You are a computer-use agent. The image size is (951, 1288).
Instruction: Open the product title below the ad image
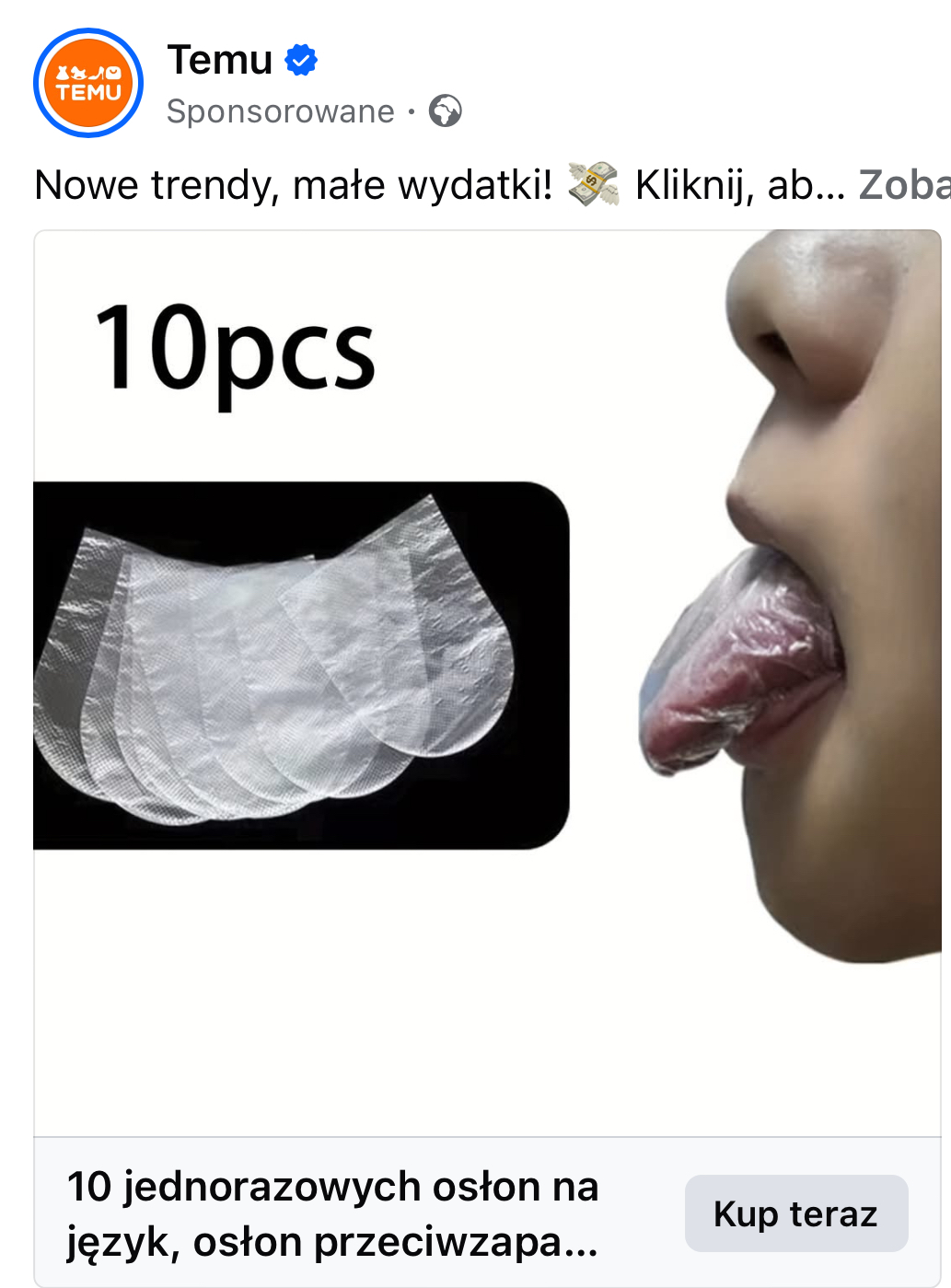coord(332,1213)
